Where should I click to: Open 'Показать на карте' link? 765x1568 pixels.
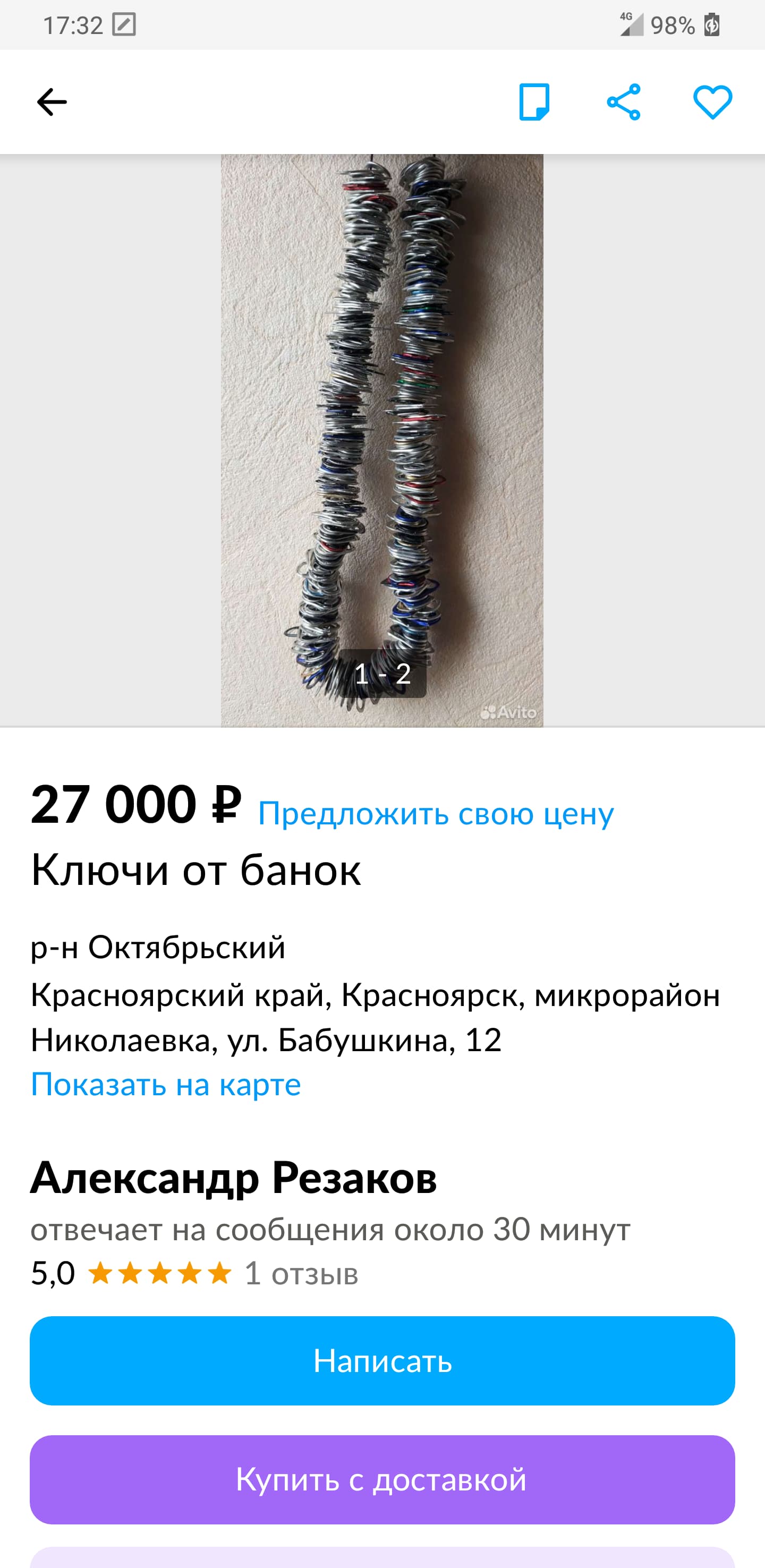coord(166,1084)
